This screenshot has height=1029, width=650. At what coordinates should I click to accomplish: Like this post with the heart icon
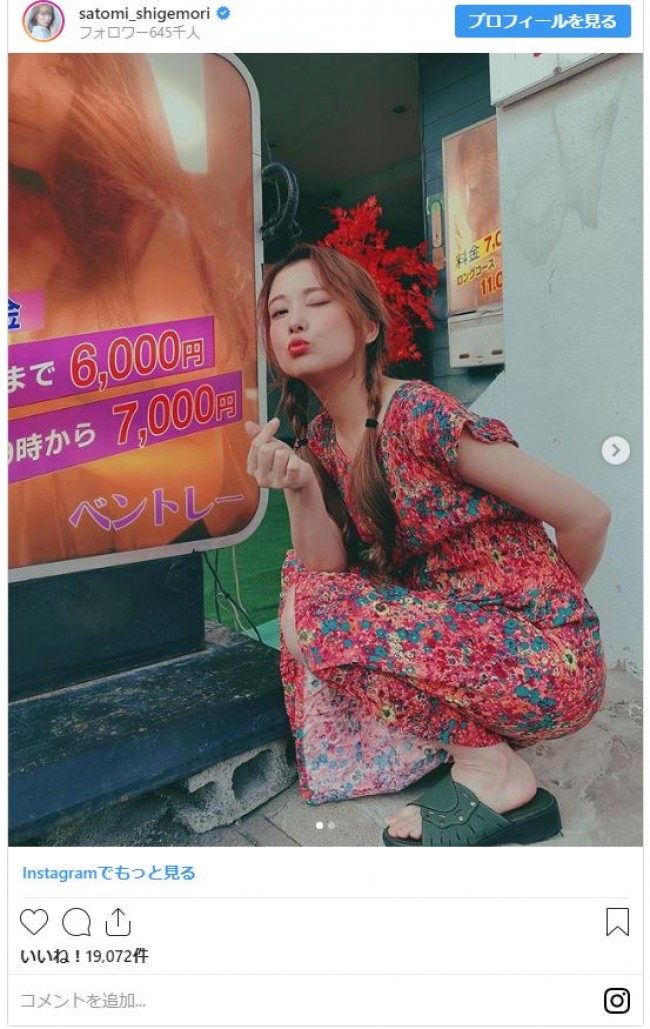pos(34,921)
